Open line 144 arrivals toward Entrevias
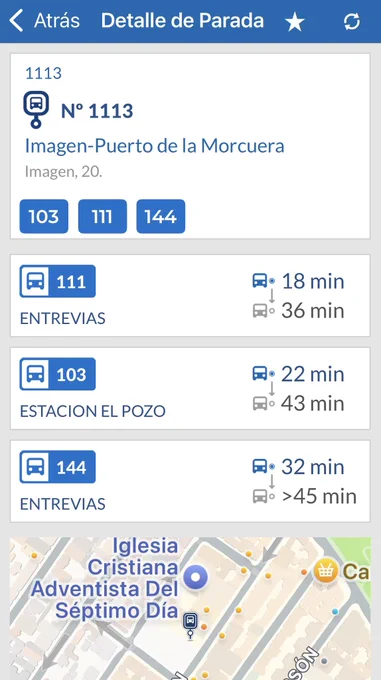Screen dimensions: 381x680 (x=190, y=481)
